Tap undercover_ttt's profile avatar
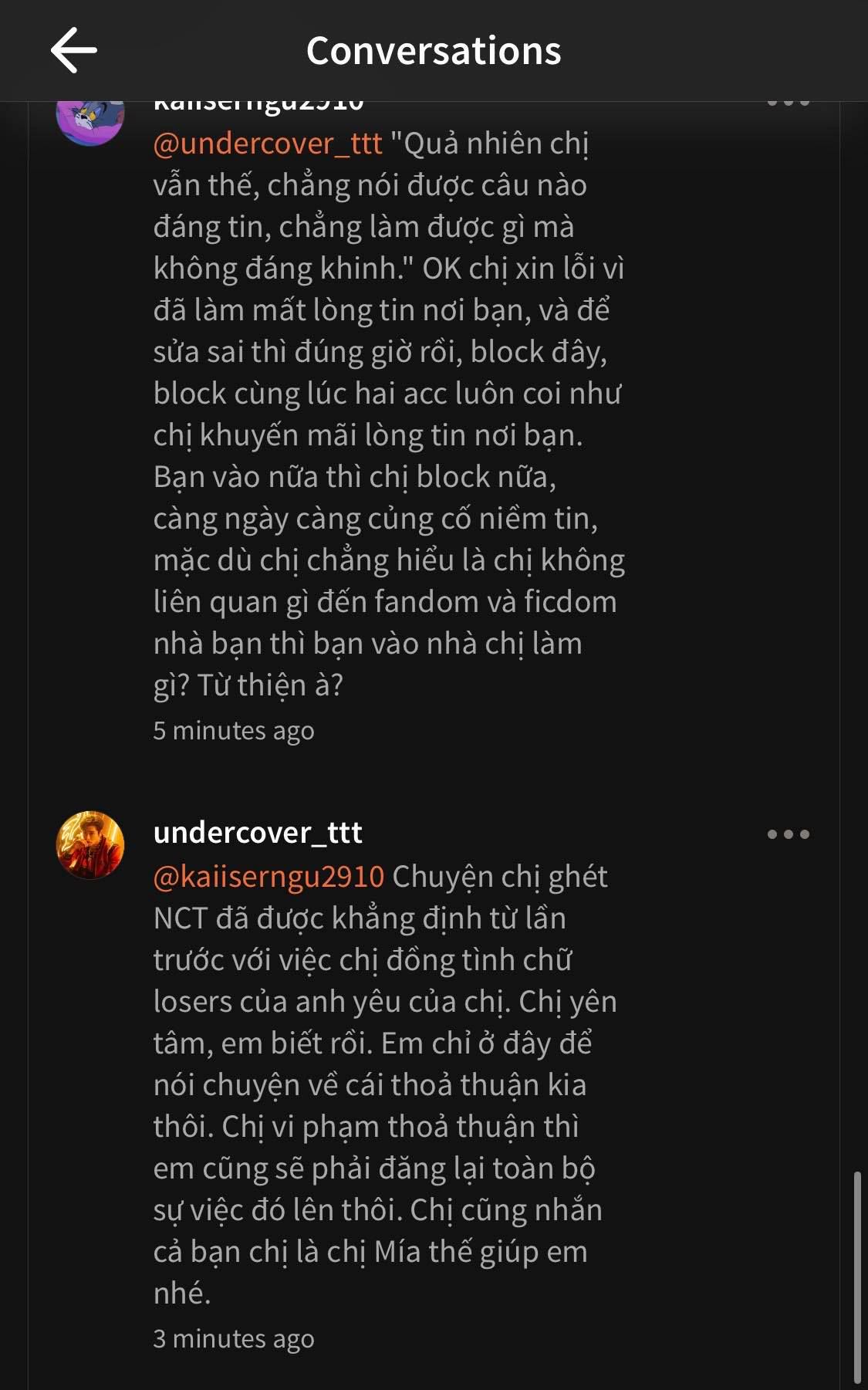 [x=90, y=845]
